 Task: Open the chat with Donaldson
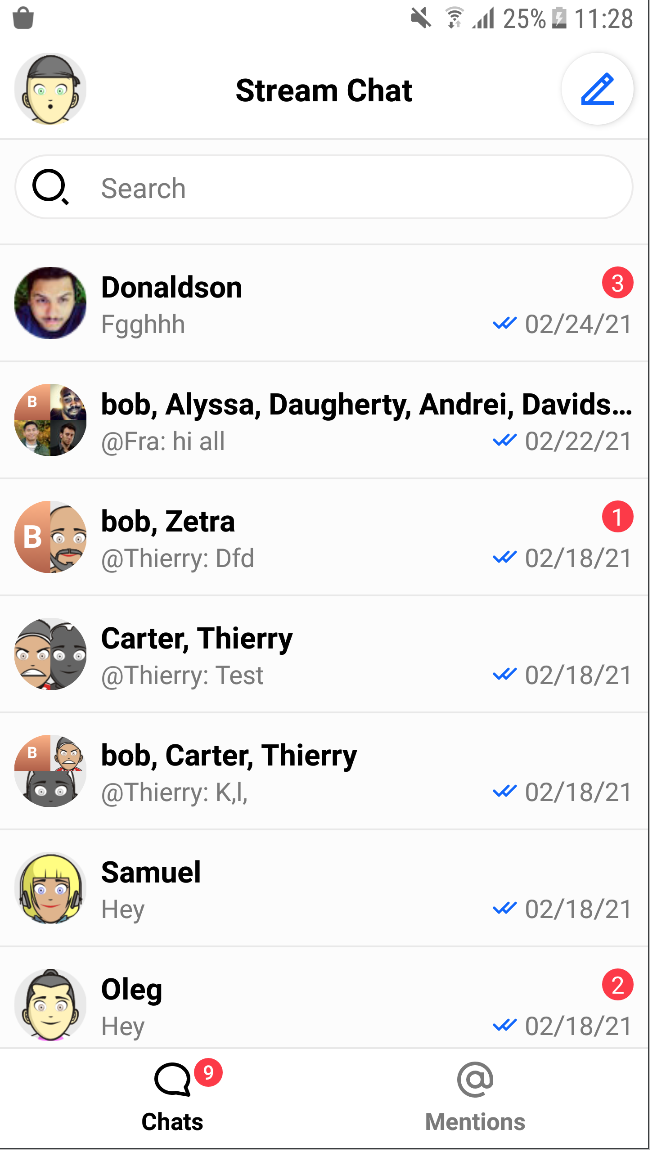[324, 304]
